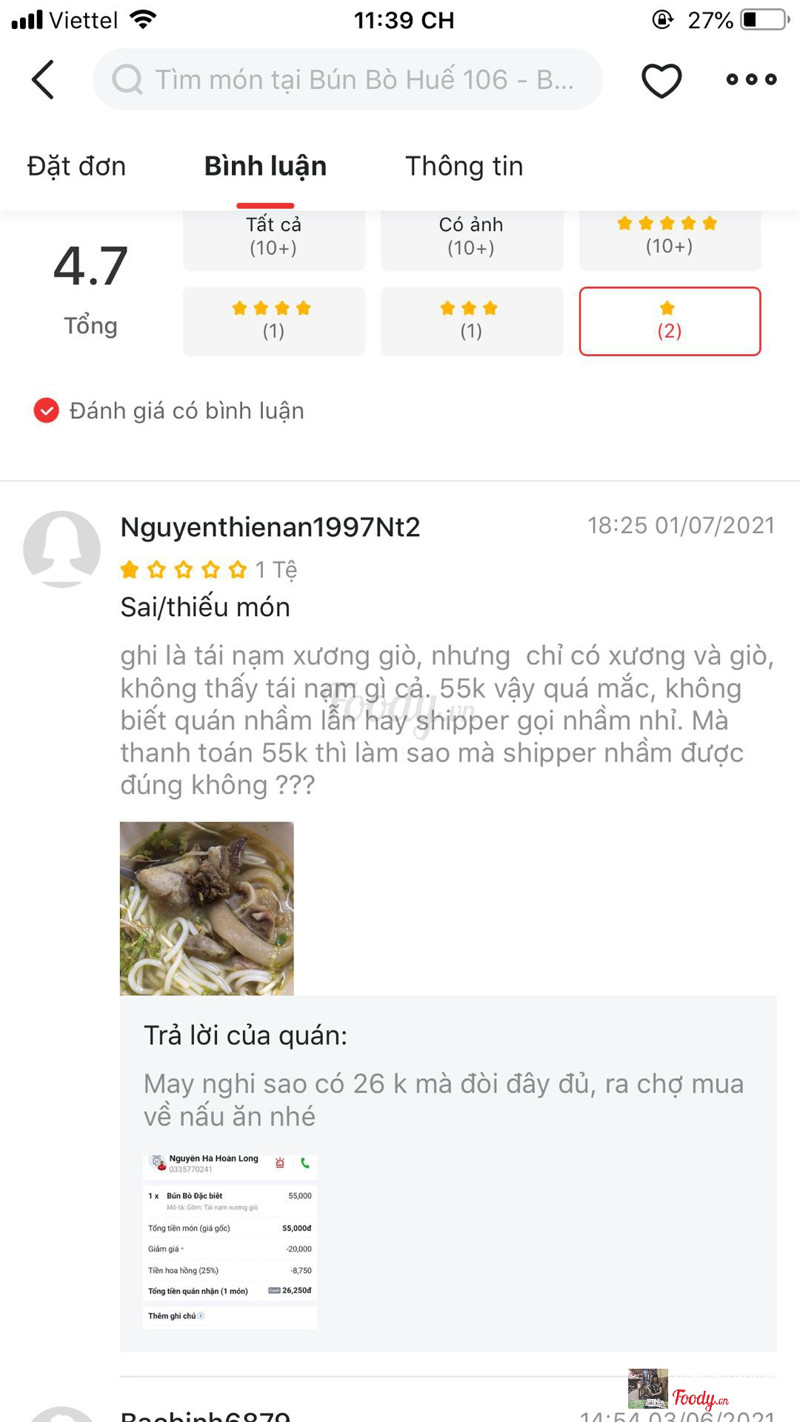Image resolution: width=800 pixels, height=1422 pixels.
Task: Go back using the arrow icon
Action: click(x=43, y=80)
